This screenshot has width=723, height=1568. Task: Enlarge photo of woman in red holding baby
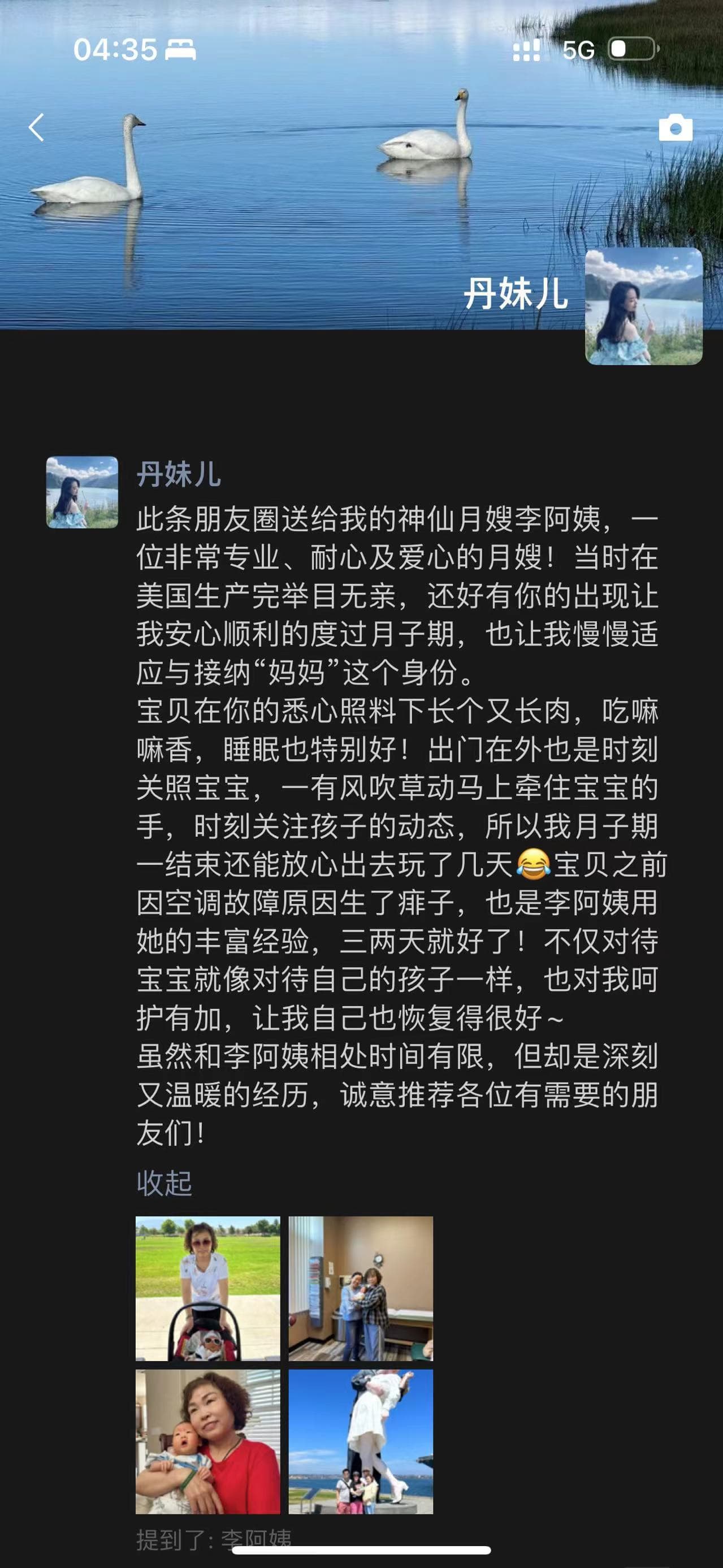pyautogui.click(x=207, y=1441)
